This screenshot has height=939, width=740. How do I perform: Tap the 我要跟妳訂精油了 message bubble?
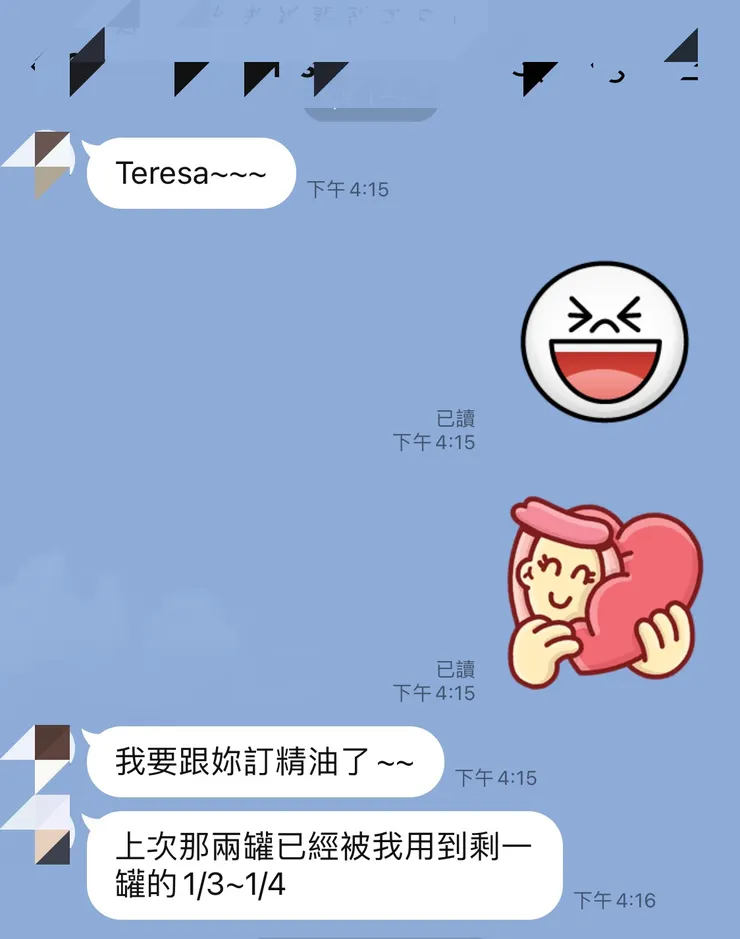pyautogui.click(x=267, y=761)
